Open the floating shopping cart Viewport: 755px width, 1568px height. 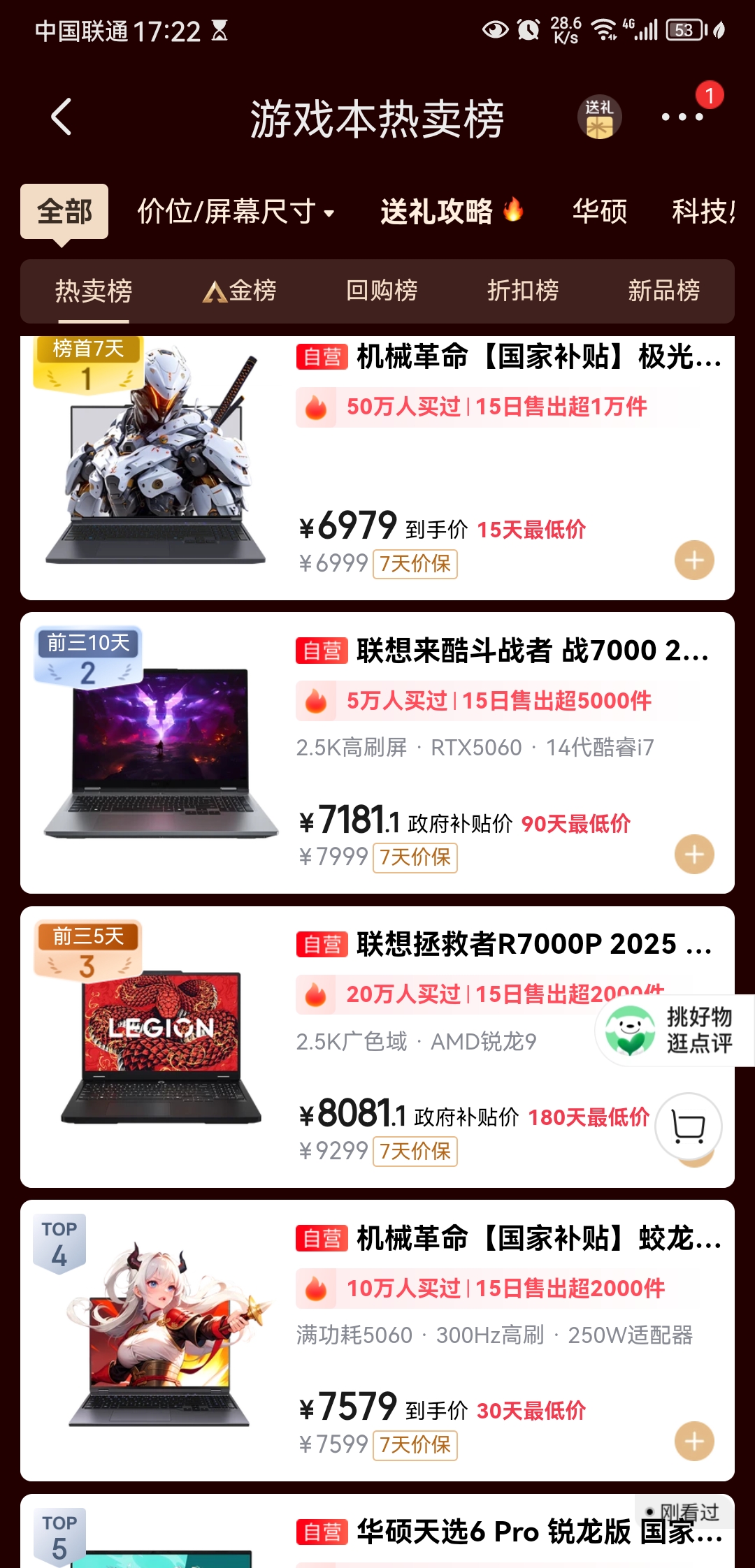click(689, 1126)
